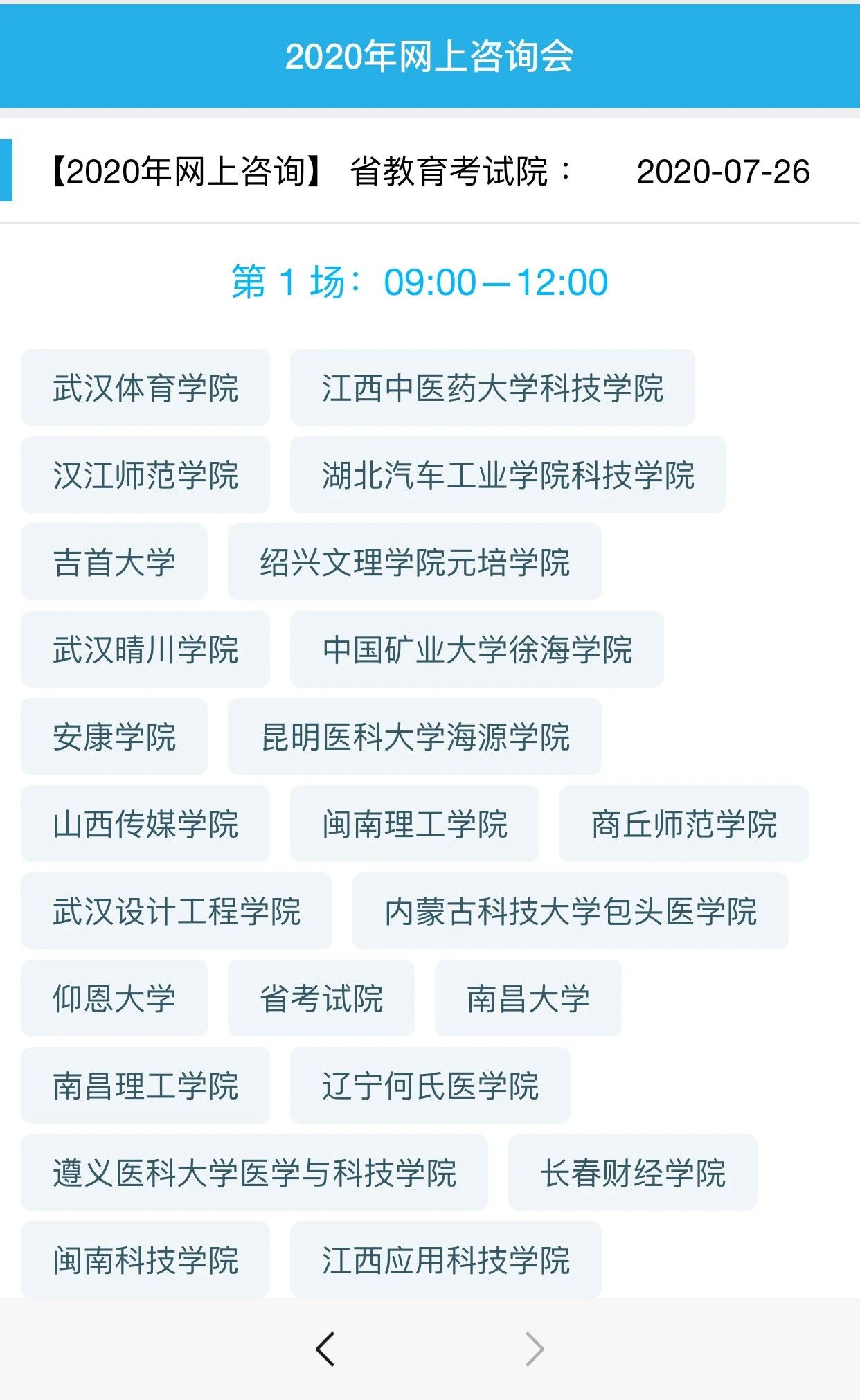Choose 昆明医科大学海源学院
The image size is (860, 1400).
(x=414, y=737)
